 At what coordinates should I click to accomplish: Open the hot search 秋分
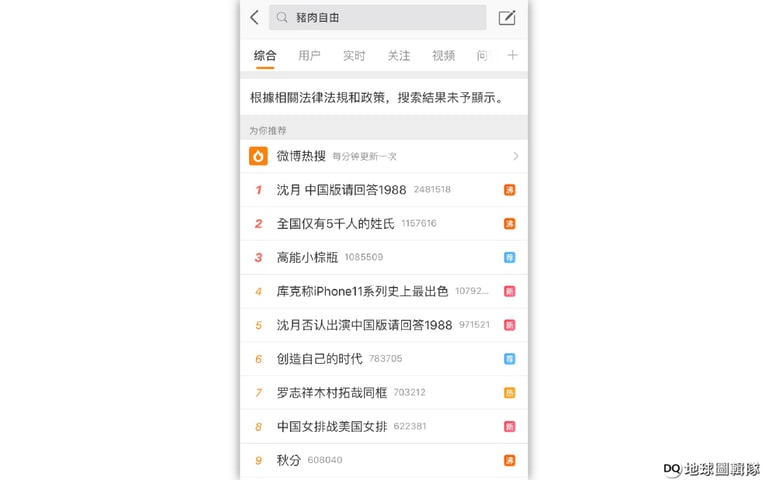click(x=290, y=460)
